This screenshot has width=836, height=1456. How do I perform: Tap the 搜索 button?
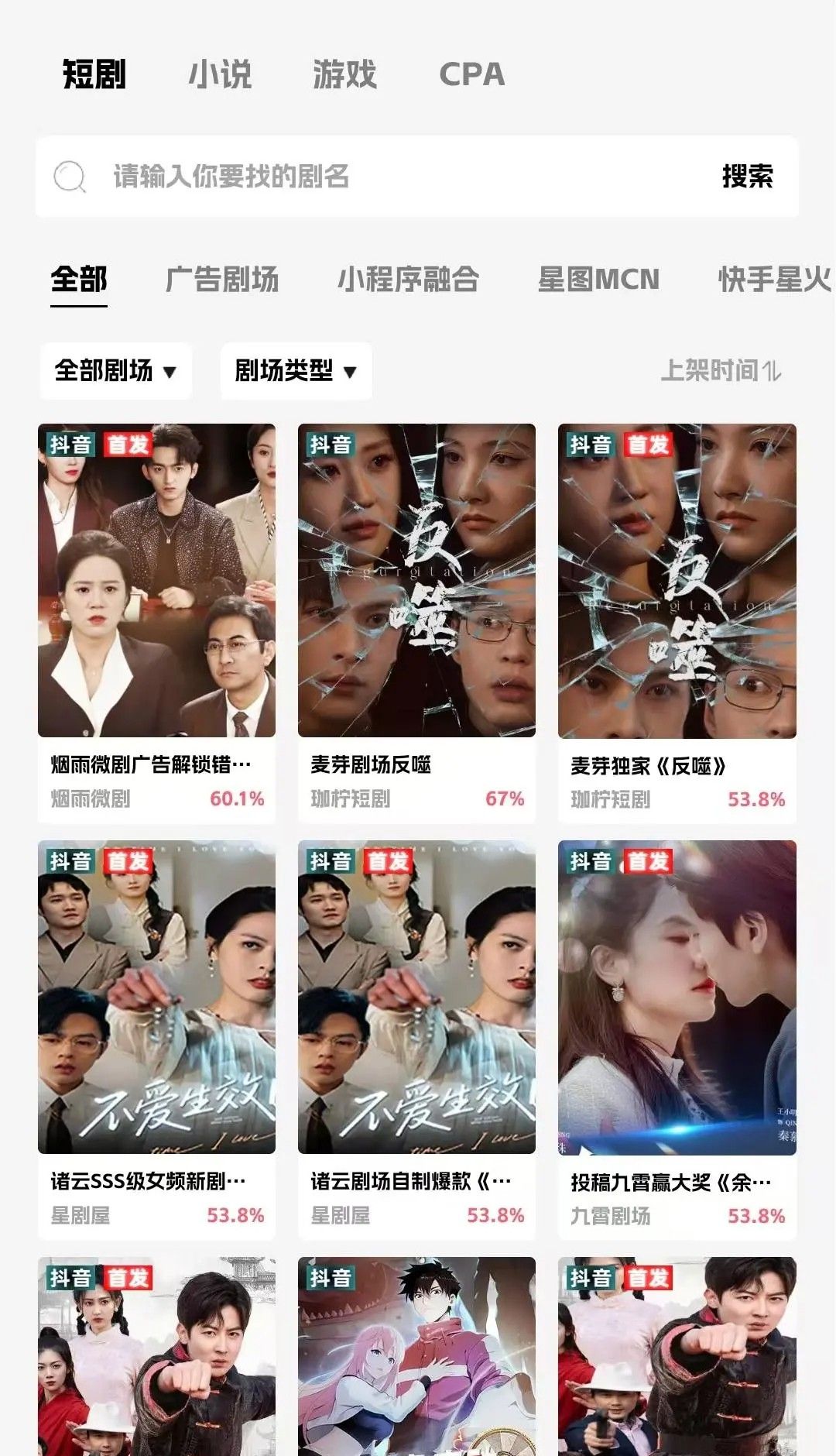(x=747, y=177)
